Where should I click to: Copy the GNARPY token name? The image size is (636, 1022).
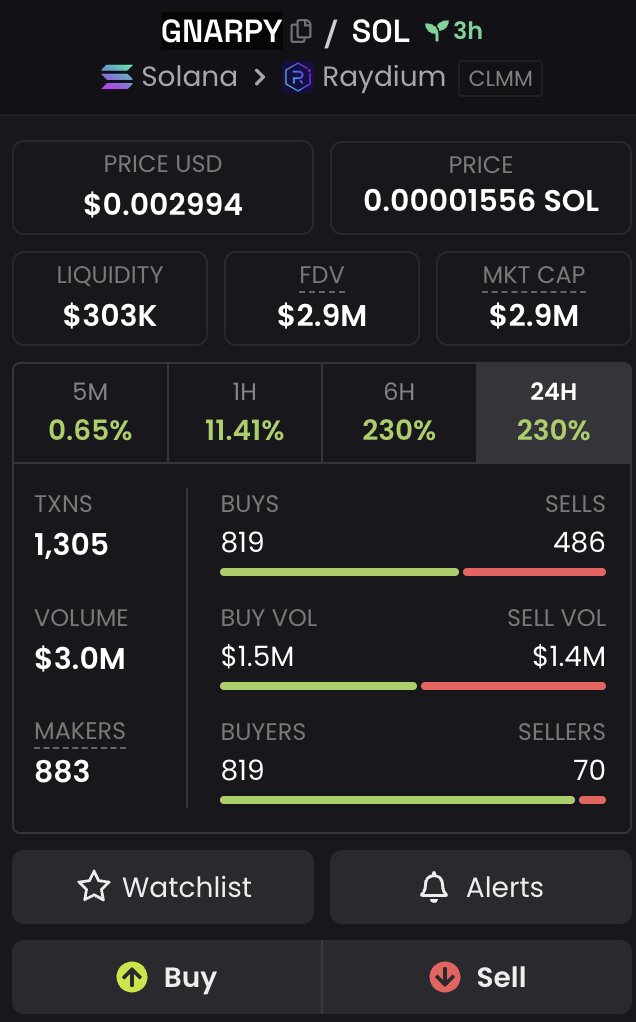pos(301,32)
